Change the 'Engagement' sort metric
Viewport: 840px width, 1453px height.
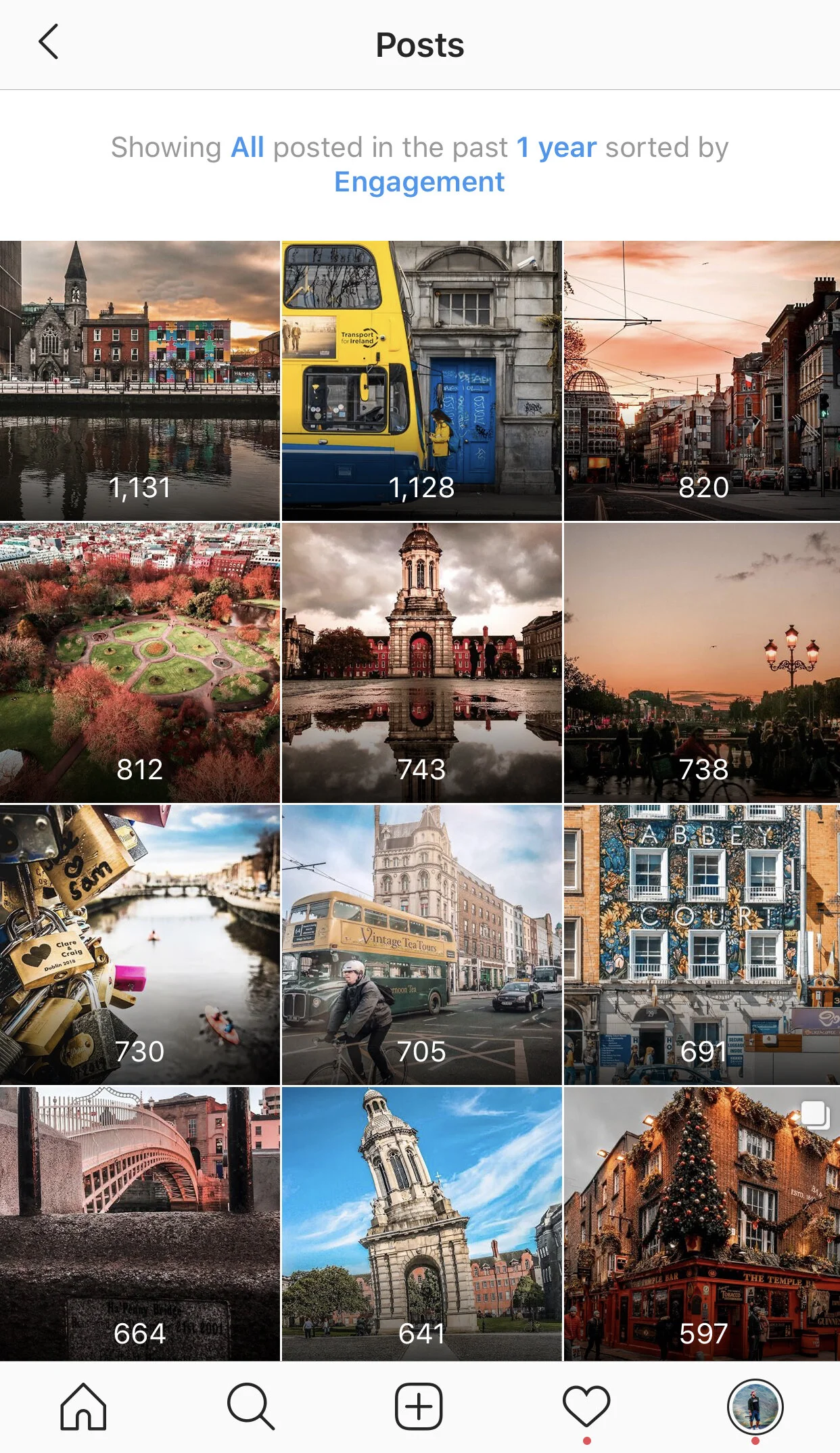click(x=419, y=182)
